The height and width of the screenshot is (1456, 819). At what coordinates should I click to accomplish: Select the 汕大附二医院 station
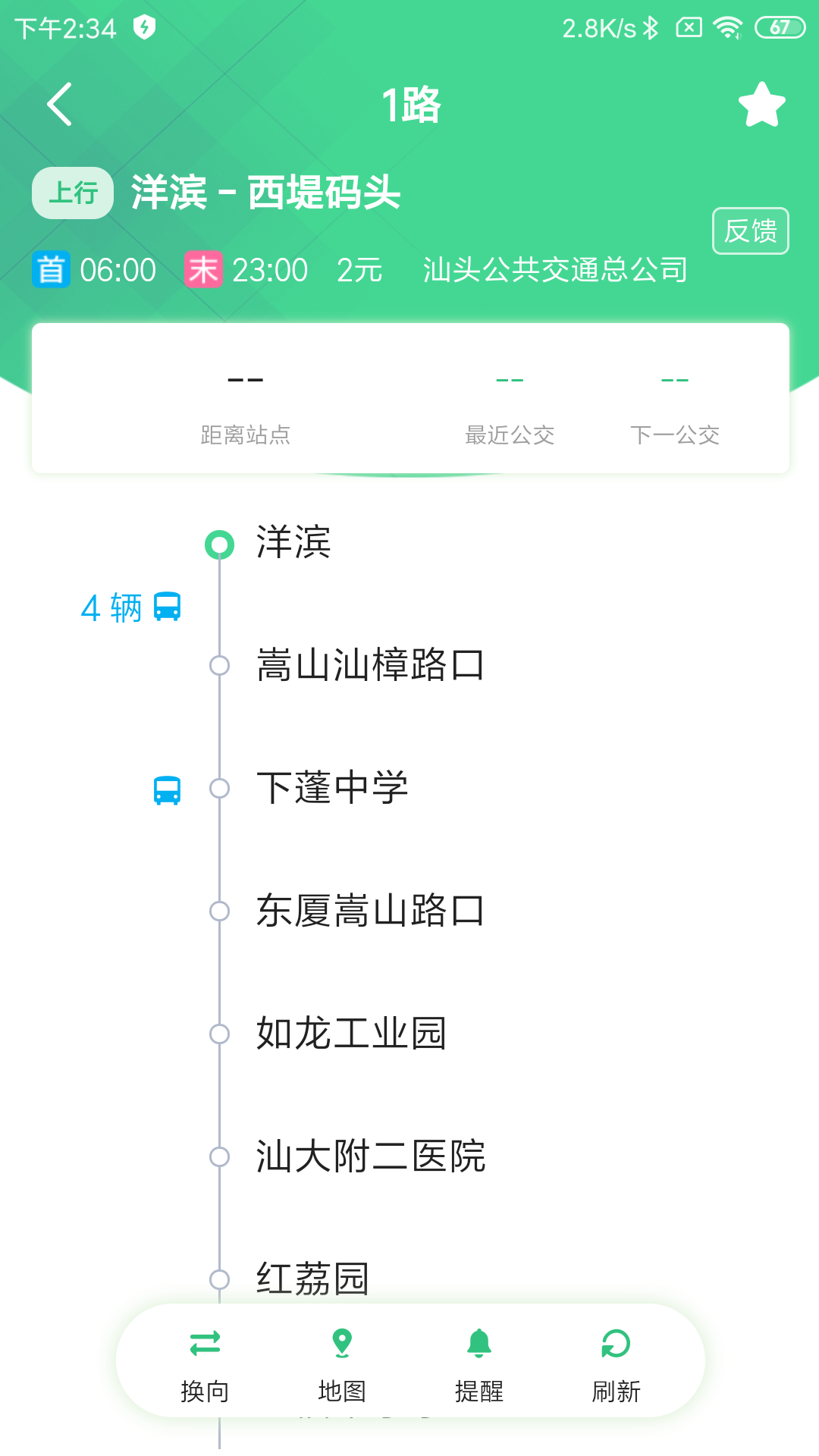pyautogui.click(x=370, y=1156)
